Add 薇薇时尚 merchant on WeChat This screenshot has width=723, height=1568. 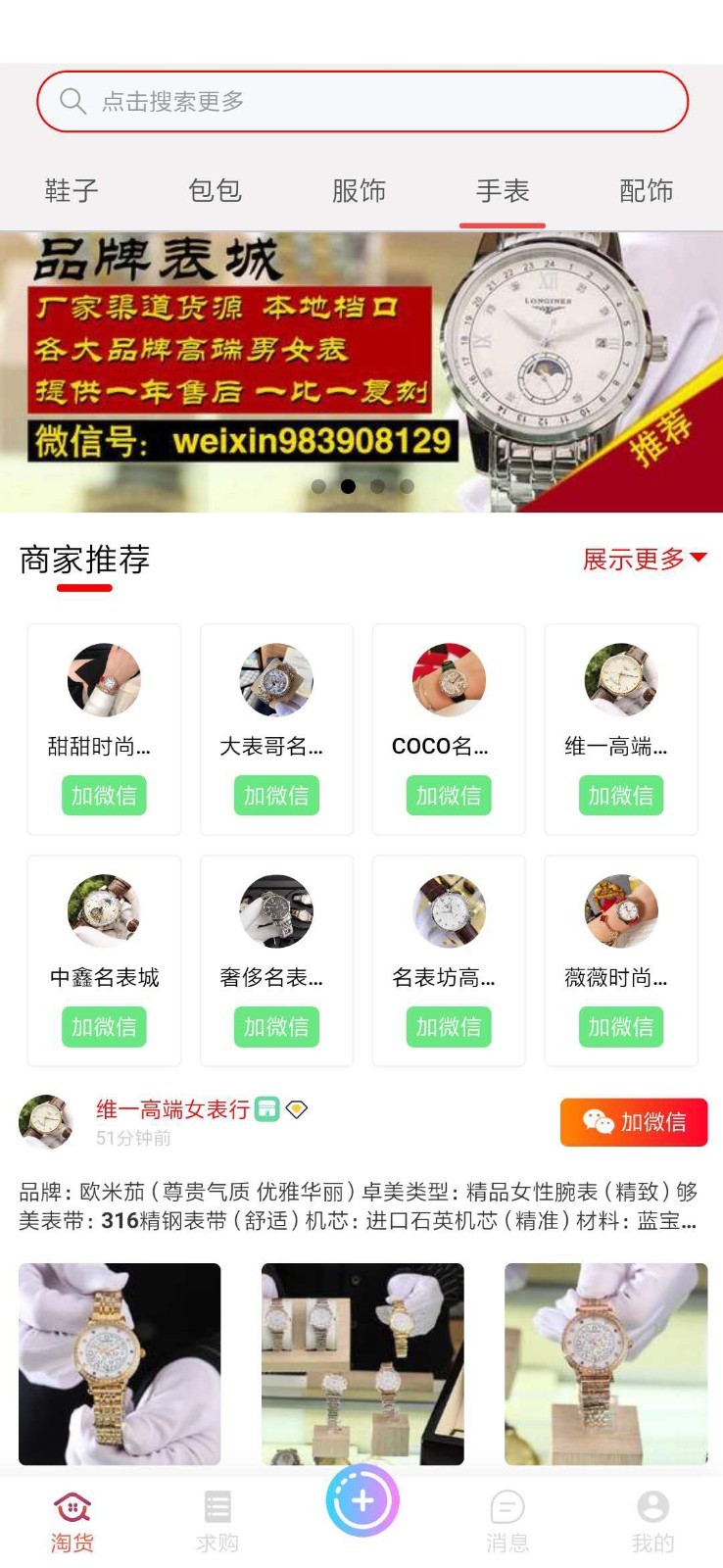[x=621, y=1026]
